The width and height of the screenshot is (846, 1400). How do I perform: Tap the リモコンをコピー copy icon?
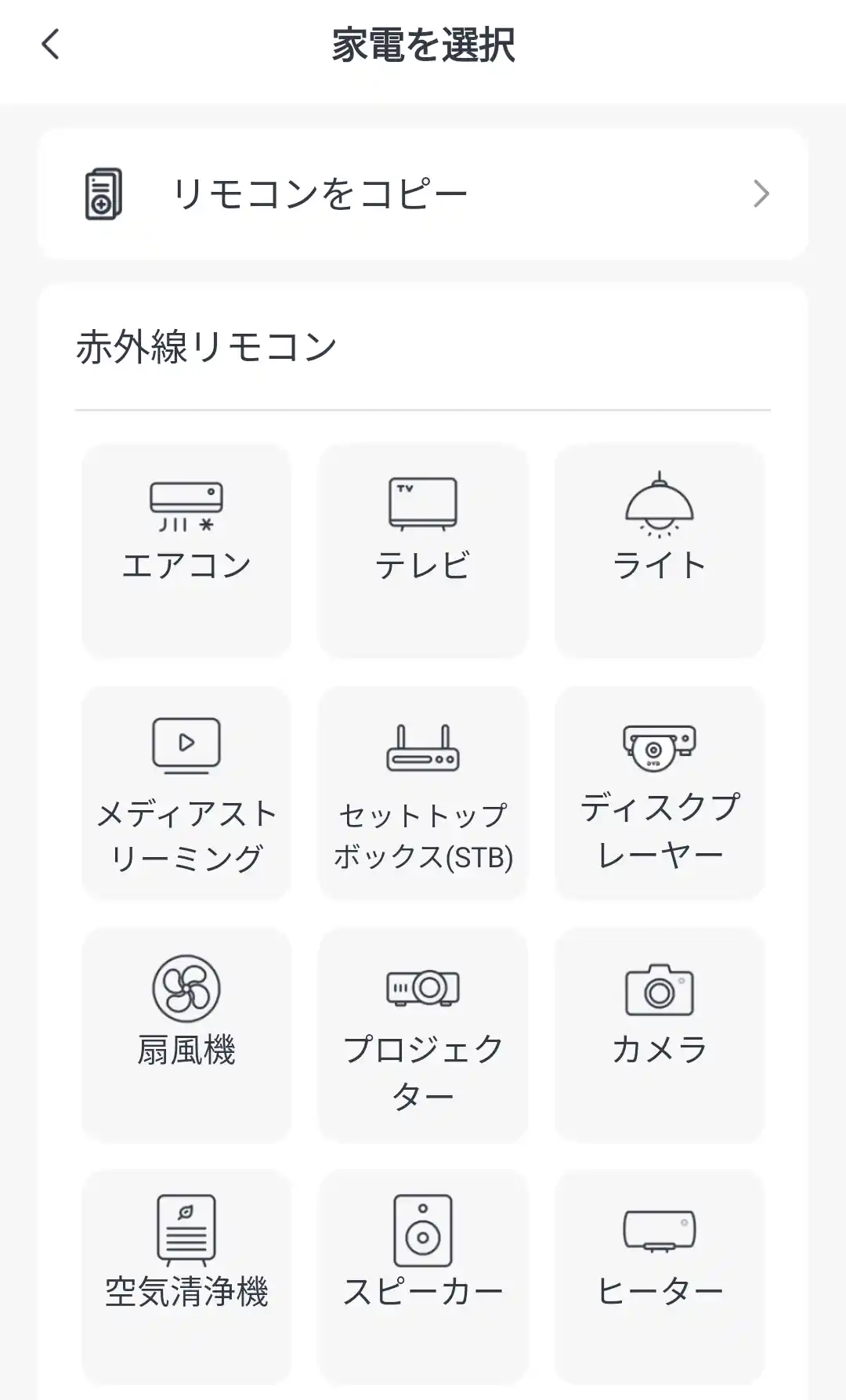pos(104,193)
